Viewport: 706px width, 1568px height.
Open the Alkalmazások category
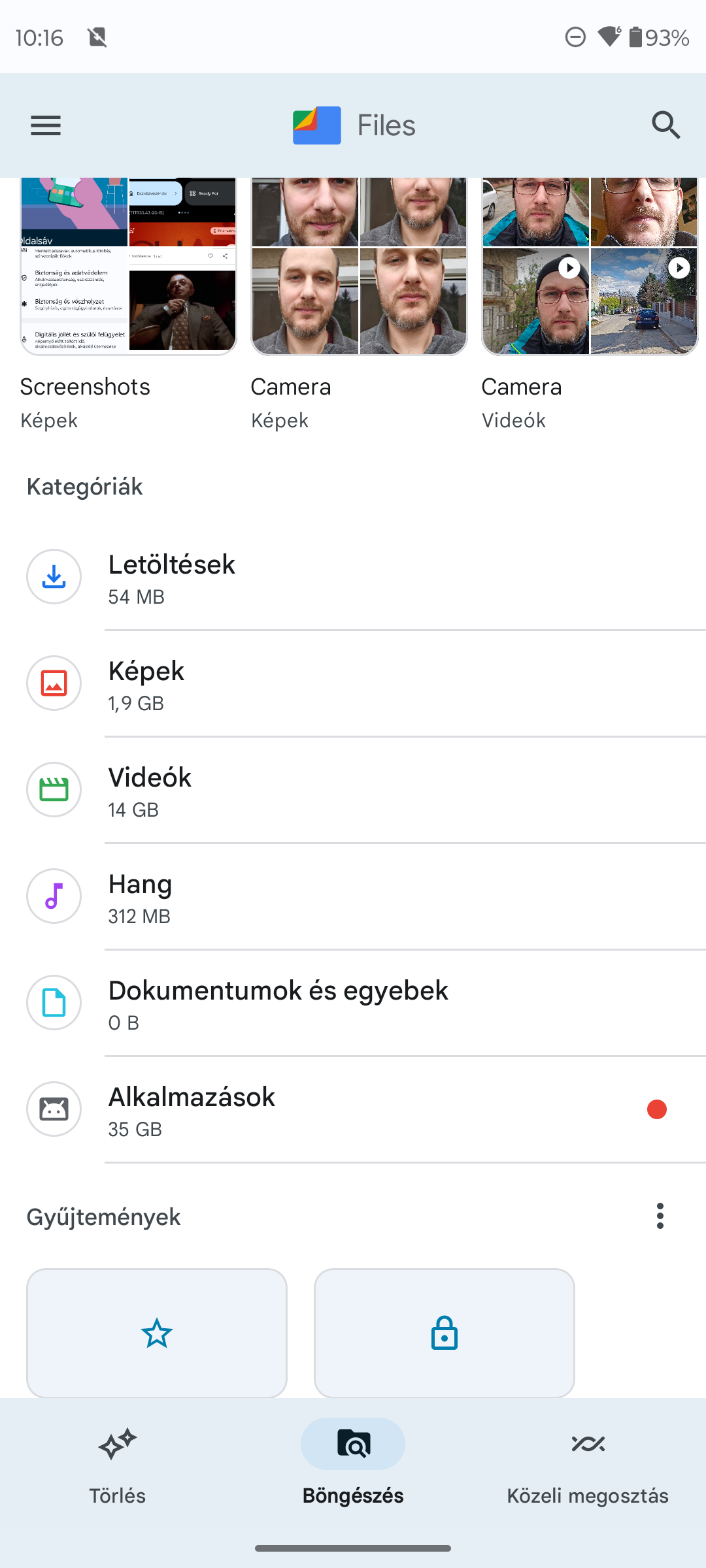(x=353, y=1109)
